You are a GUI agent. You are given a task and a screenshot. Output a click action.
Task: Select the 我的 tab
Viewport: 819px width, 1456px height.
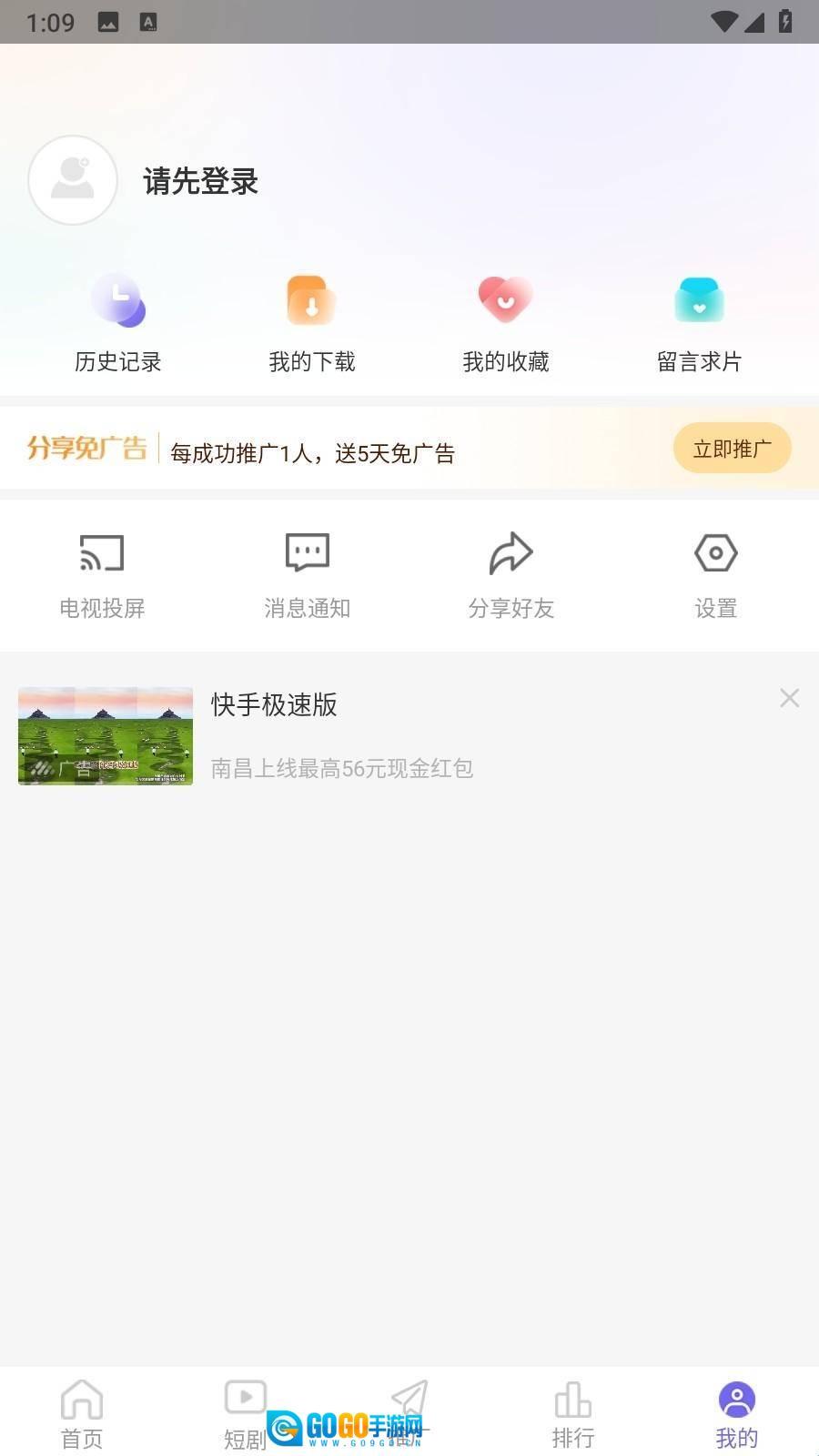pos(737,1414)
